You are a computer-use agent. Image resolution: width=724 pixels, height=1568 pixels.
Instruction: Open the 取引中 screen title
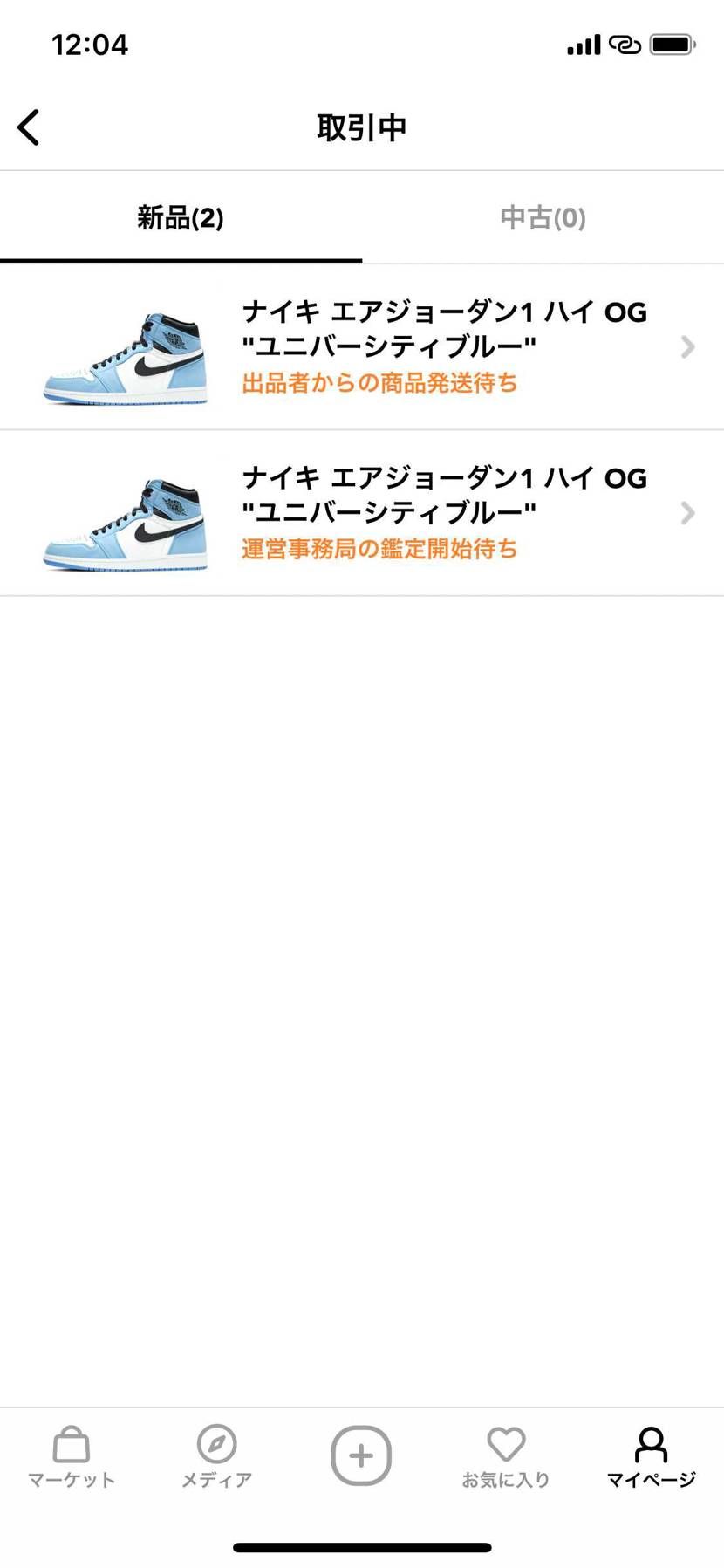[361, 127]
